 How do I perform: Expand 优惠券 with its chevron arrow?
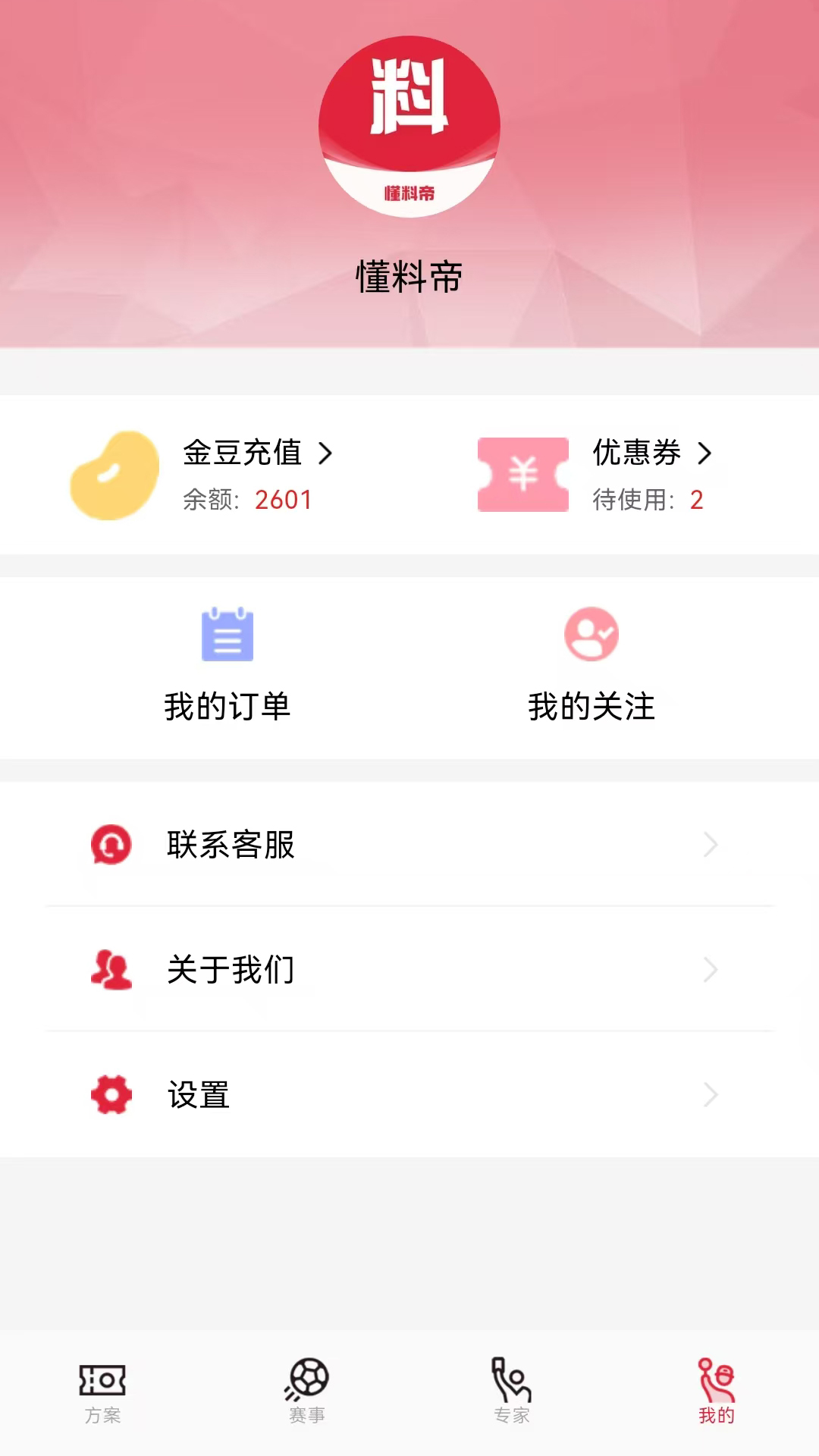707,453
